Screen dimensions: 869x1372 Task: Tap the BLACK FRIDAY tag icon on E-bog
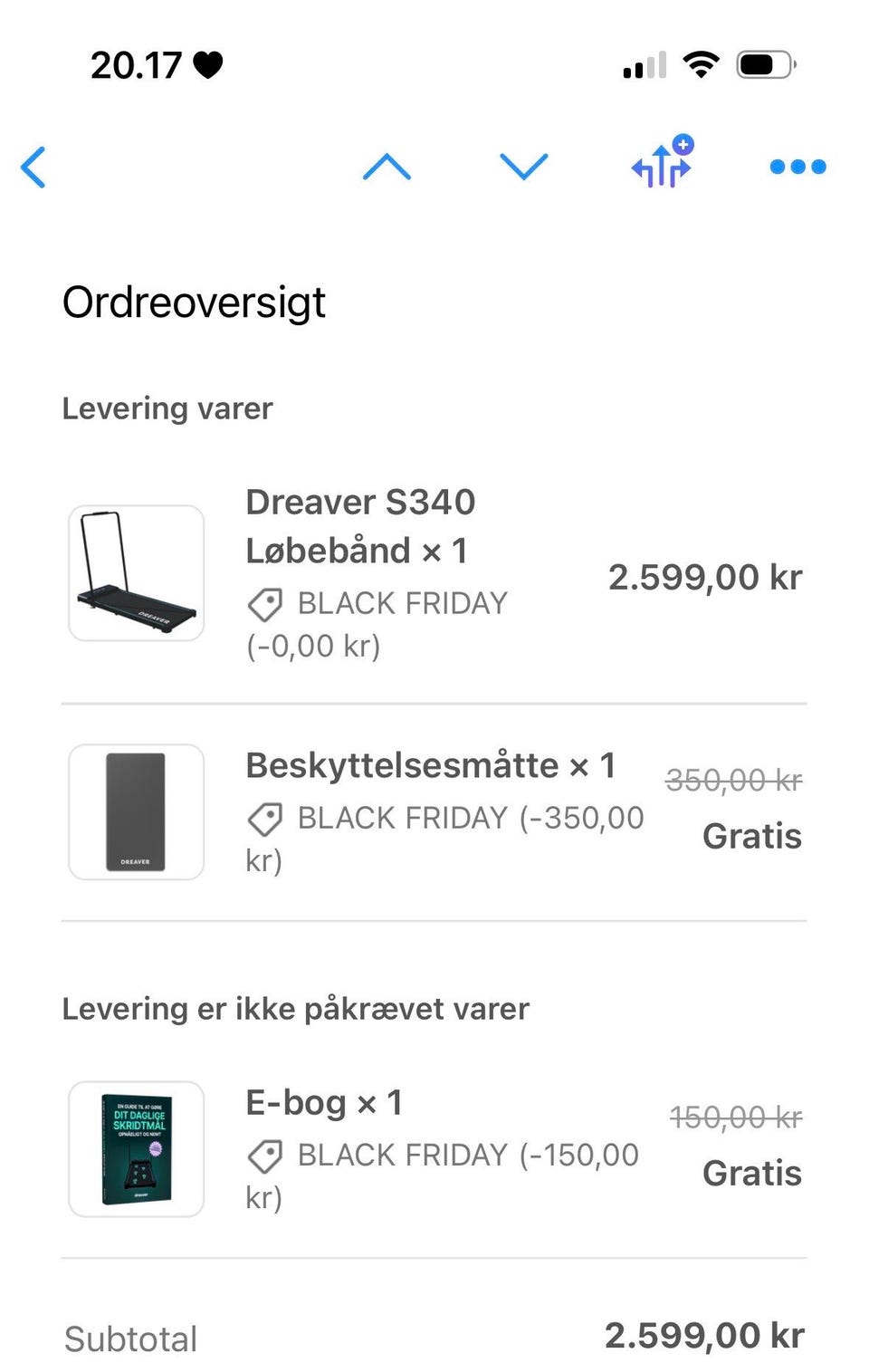[263, 1156]
